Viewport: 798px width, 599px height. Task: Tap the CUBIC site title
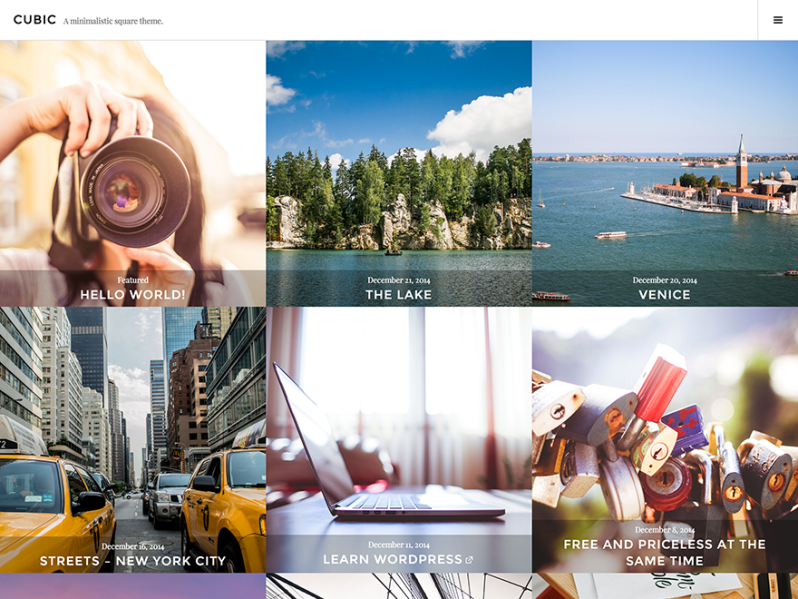[x=34, y=20]
